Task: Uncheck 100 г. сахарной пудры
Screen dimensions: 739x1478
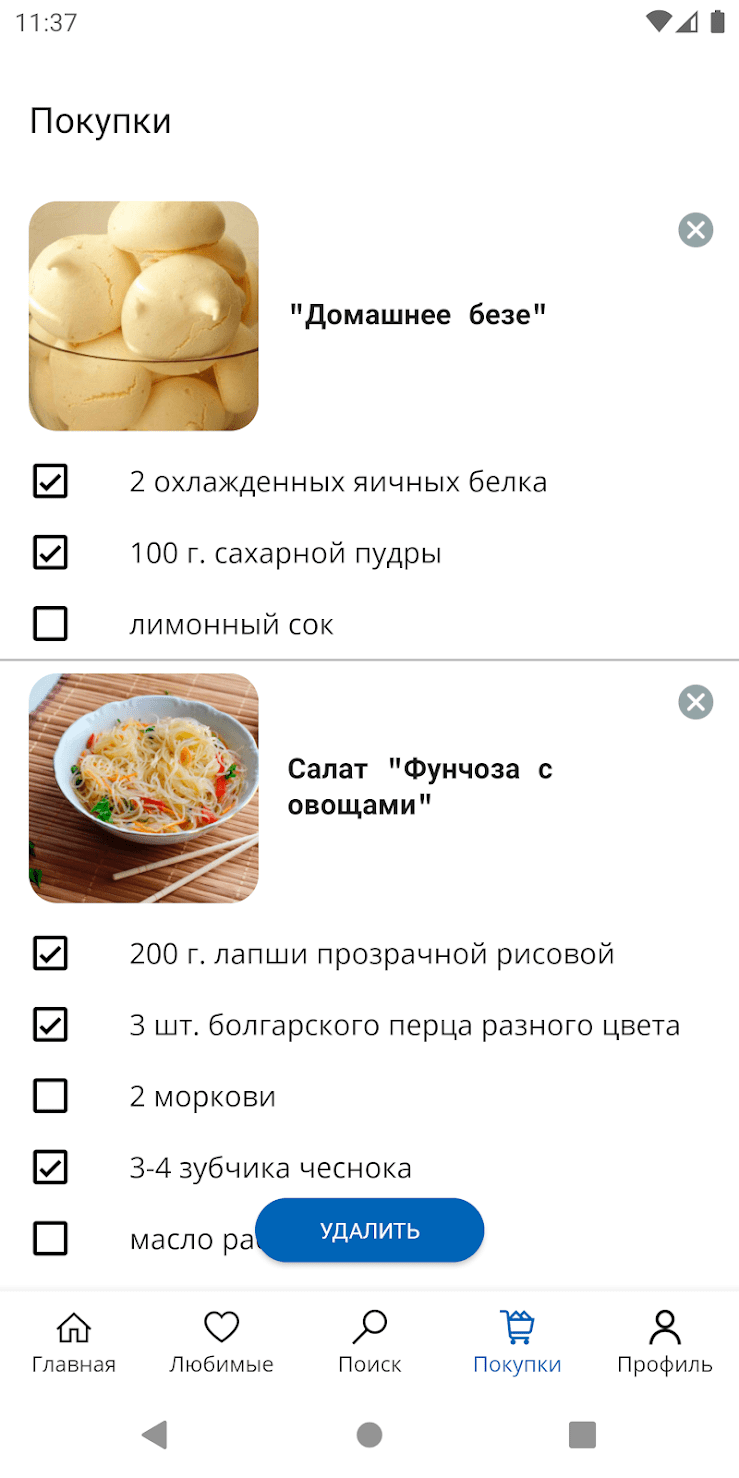Action: (x=51, y=553)
